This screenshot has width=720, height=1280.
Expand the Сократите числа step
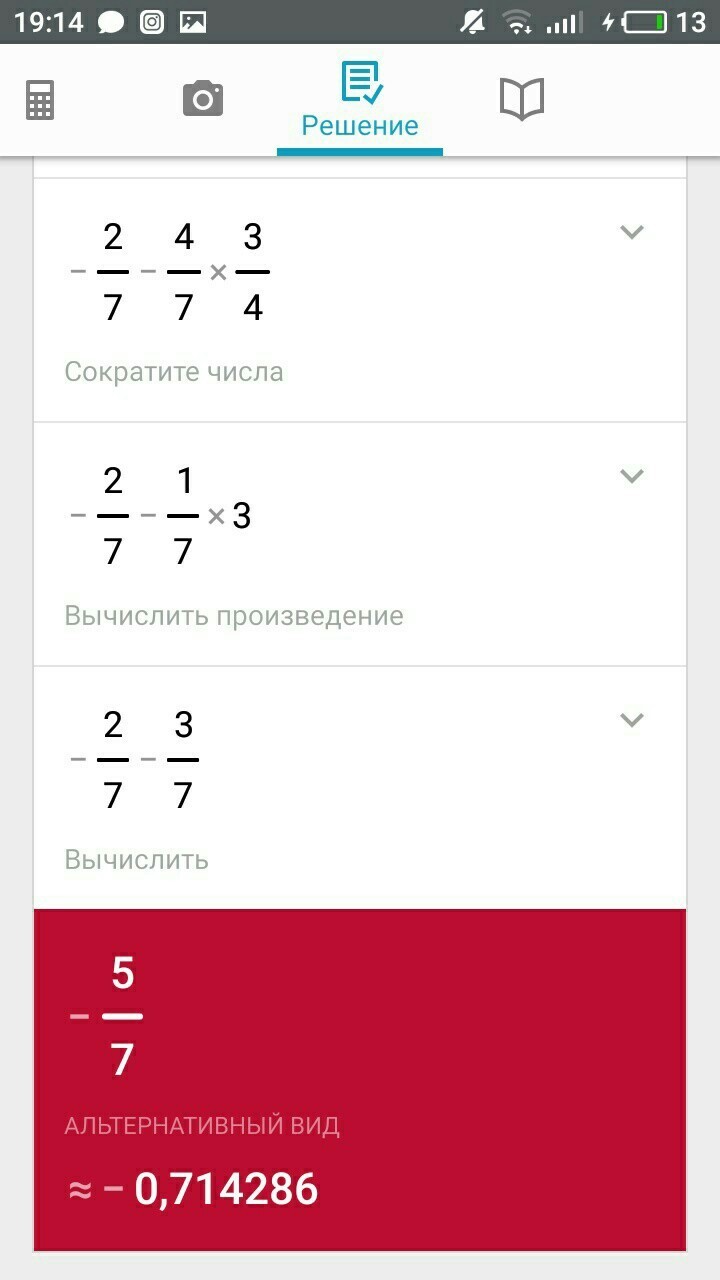[631, 232]
